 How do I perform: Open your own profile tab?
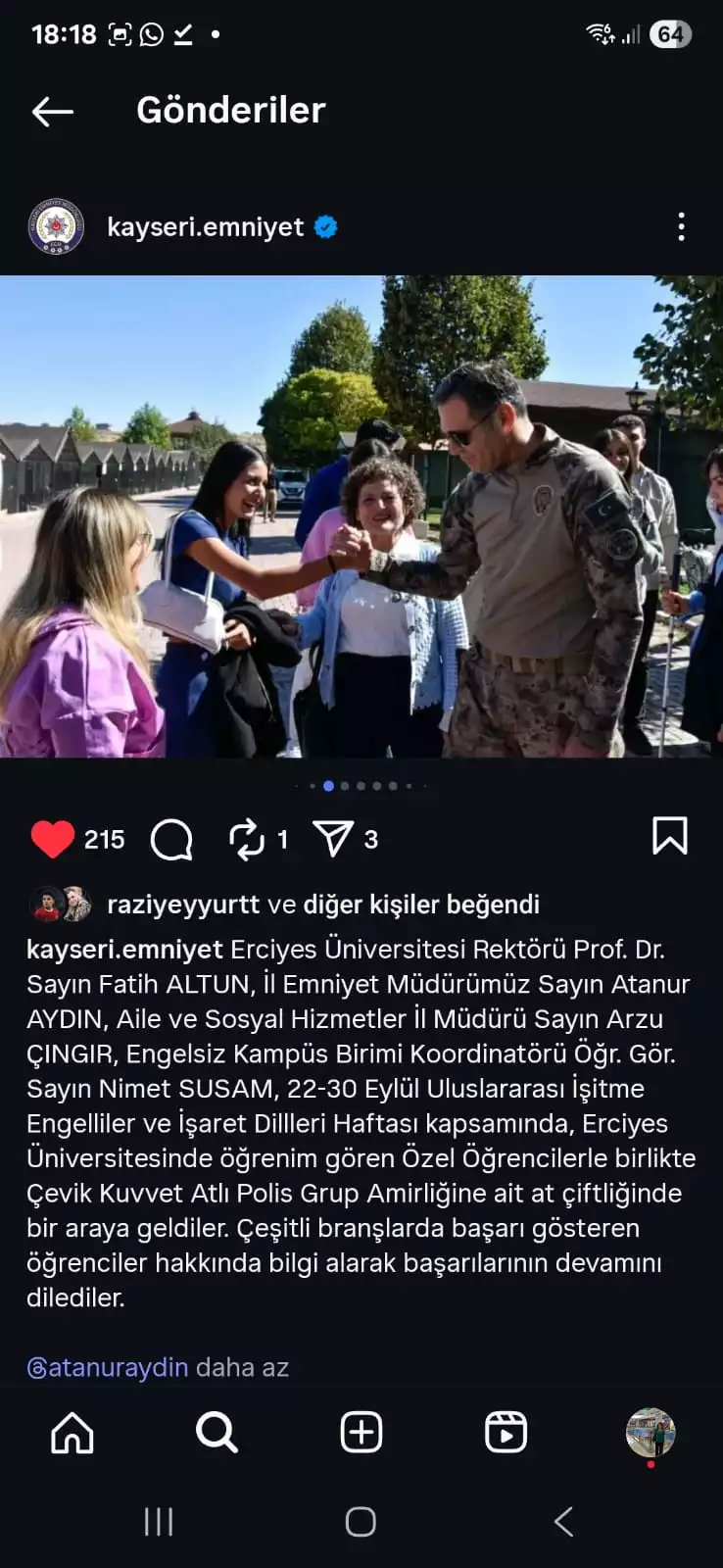tap(651, 1433)
